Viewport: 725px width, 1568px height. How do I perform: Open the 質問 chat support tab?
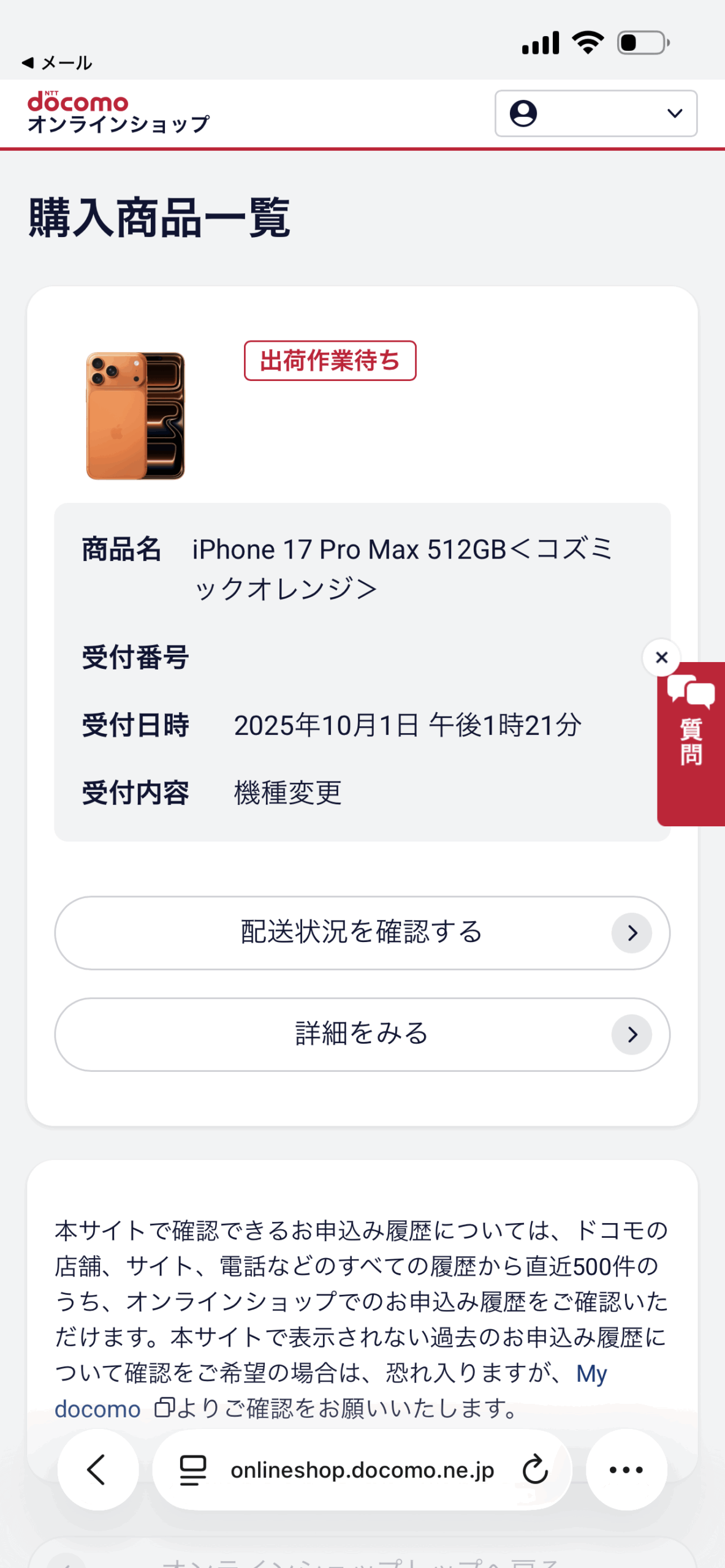691,742
